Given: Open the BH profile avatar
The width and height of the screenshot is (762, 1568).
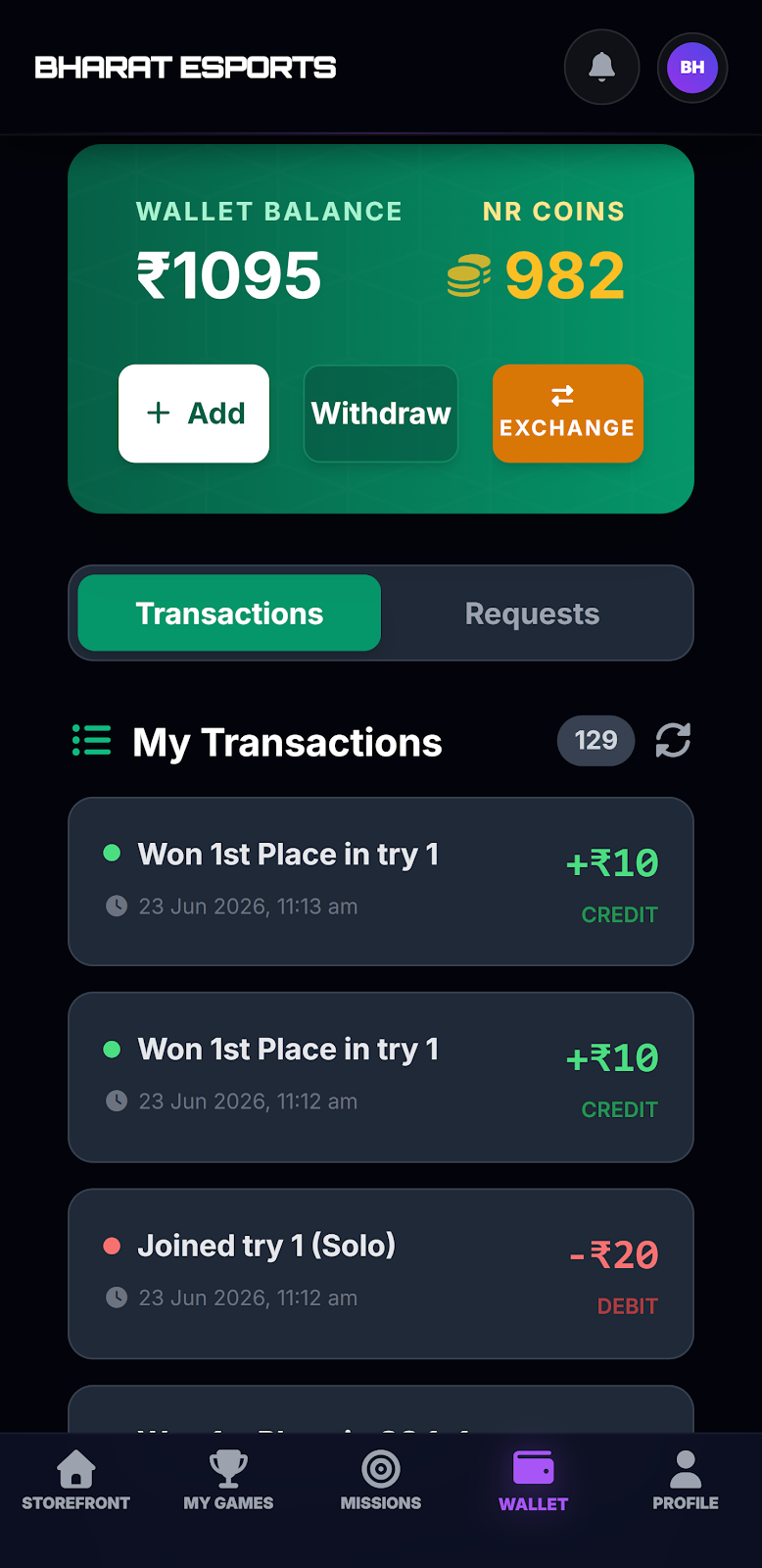Looking at the screenshot, I should [692, 68].
